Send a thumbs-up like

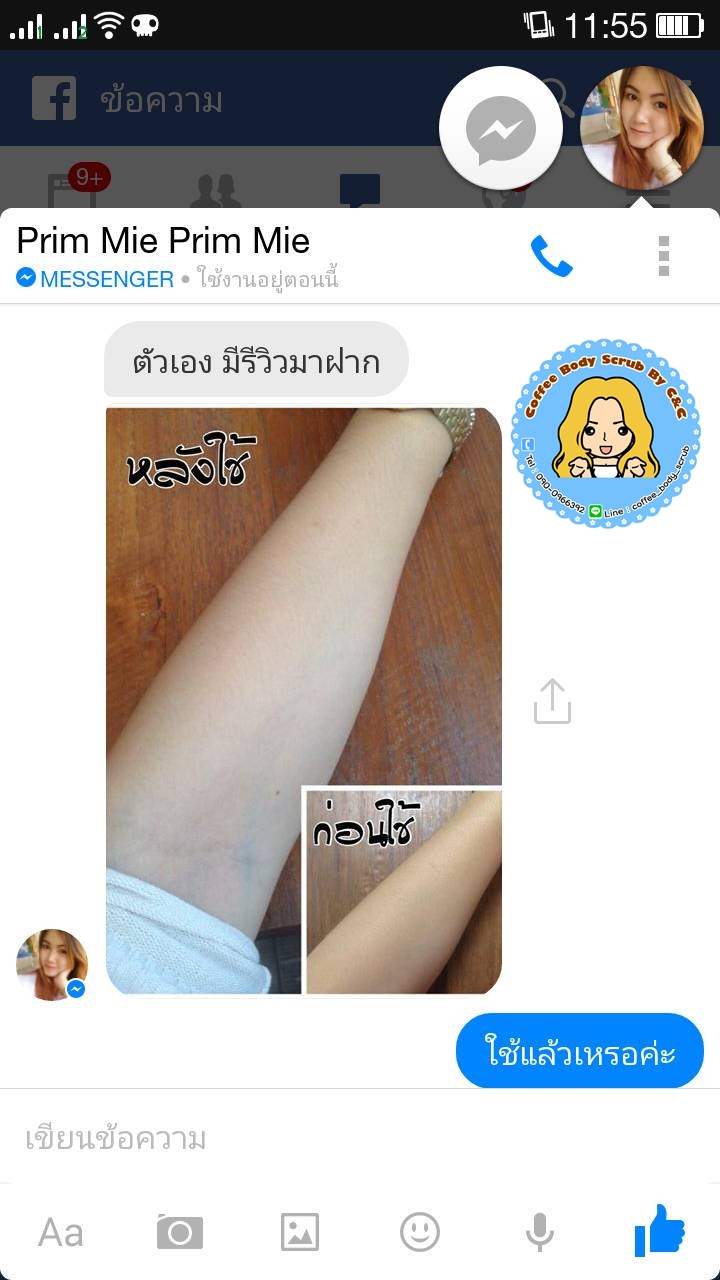point(660,1230)
